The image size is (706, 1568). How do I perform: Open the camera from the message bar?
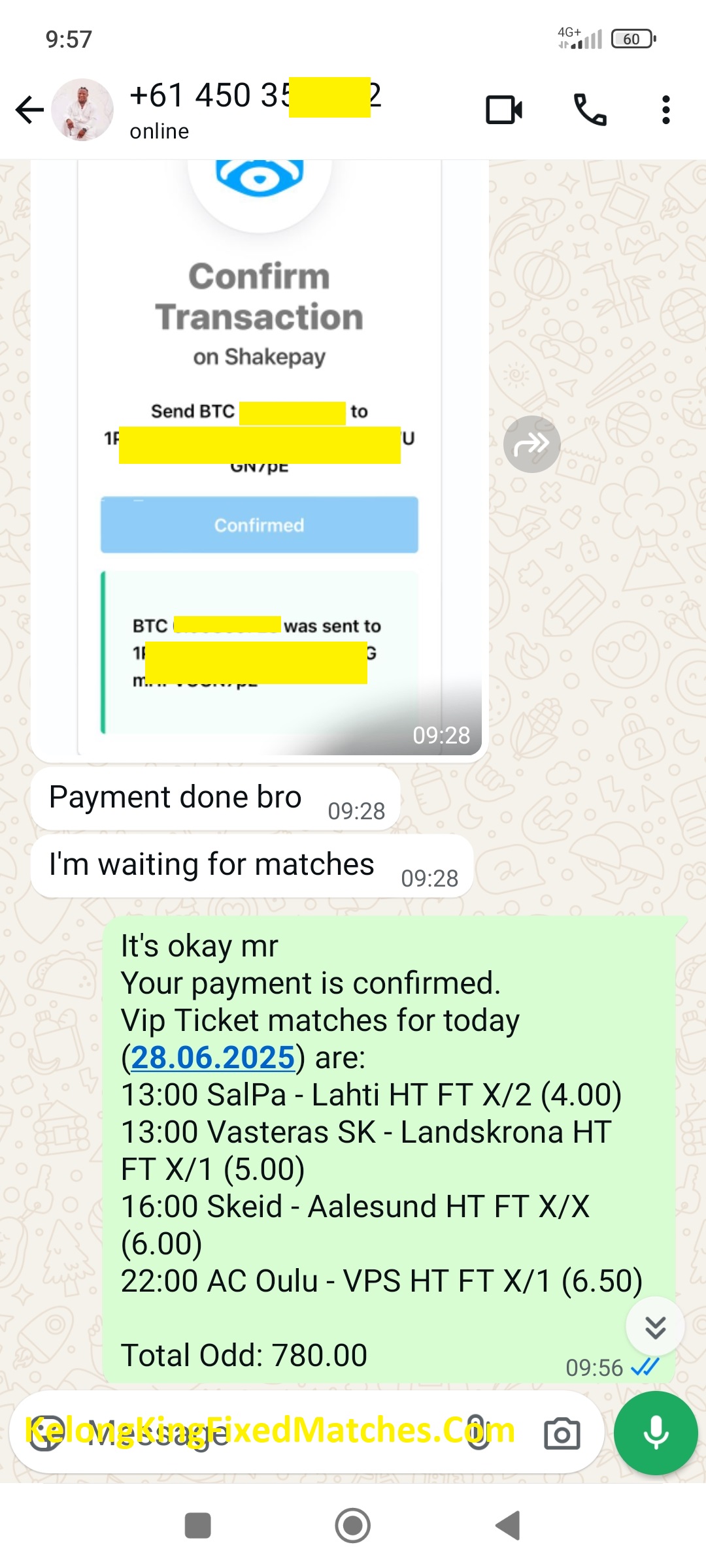(x=562, y=1433)
